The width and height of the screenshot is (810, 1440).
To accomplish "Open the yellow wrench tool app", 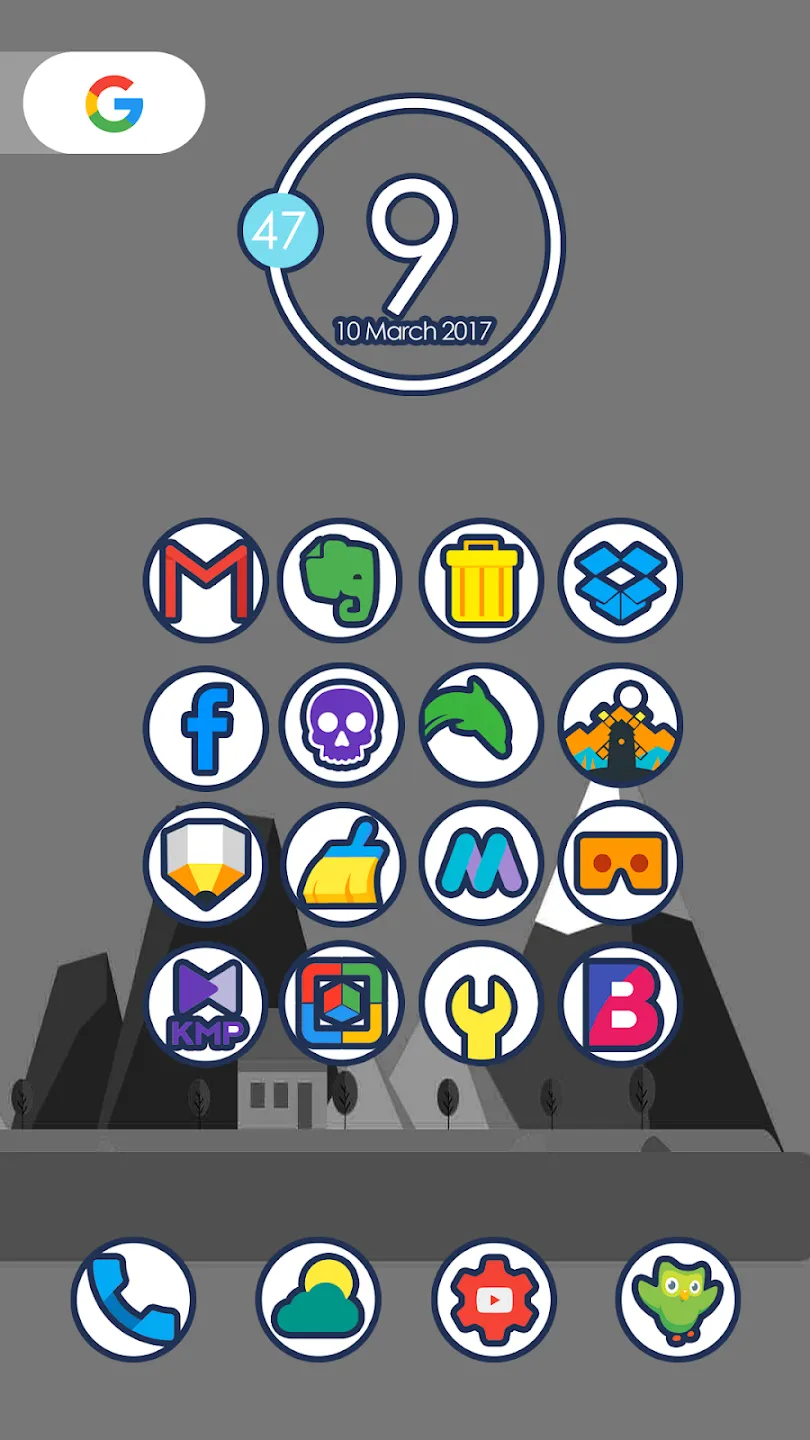I will point(481,1004).
